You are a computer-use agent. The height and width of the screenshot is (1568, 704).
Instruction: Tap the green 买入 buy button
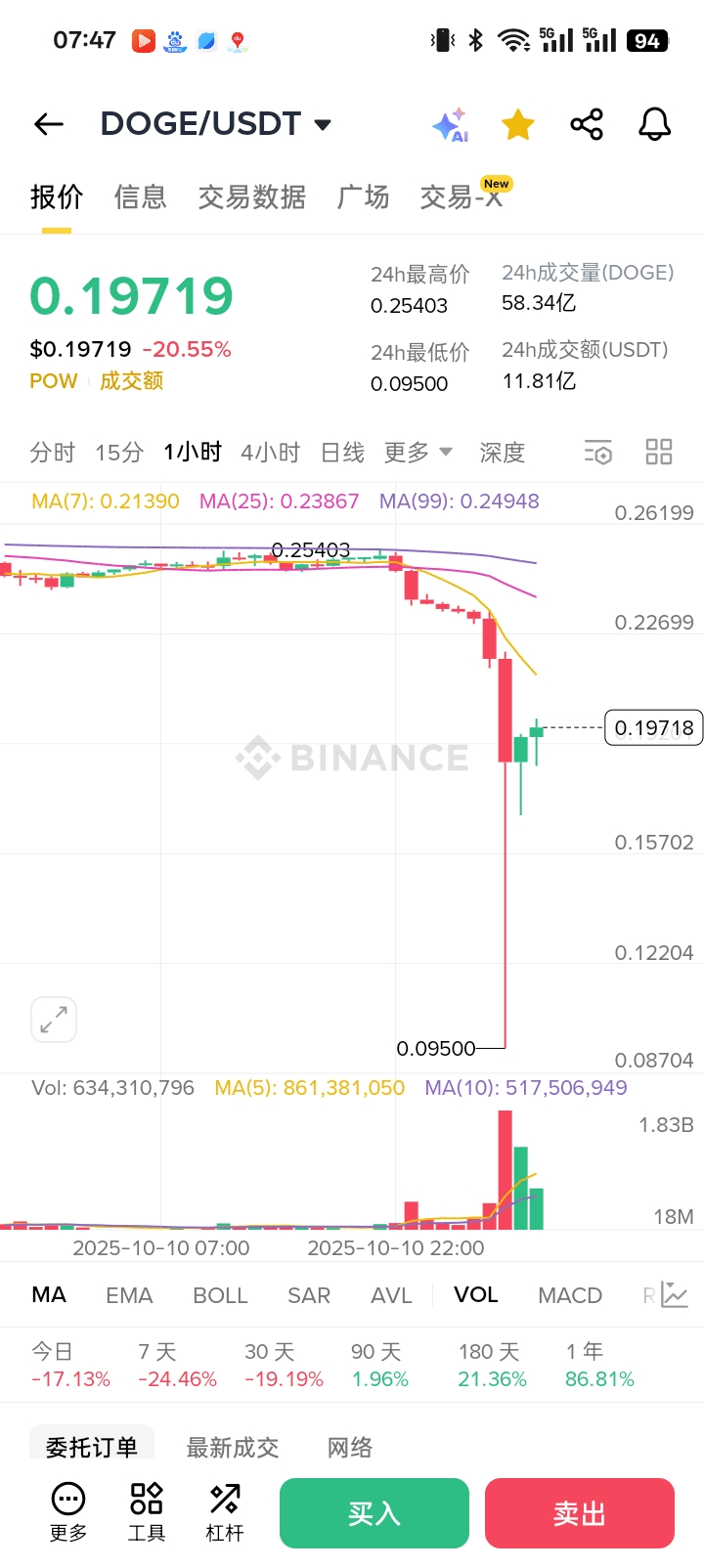(x=374, y=1513)
